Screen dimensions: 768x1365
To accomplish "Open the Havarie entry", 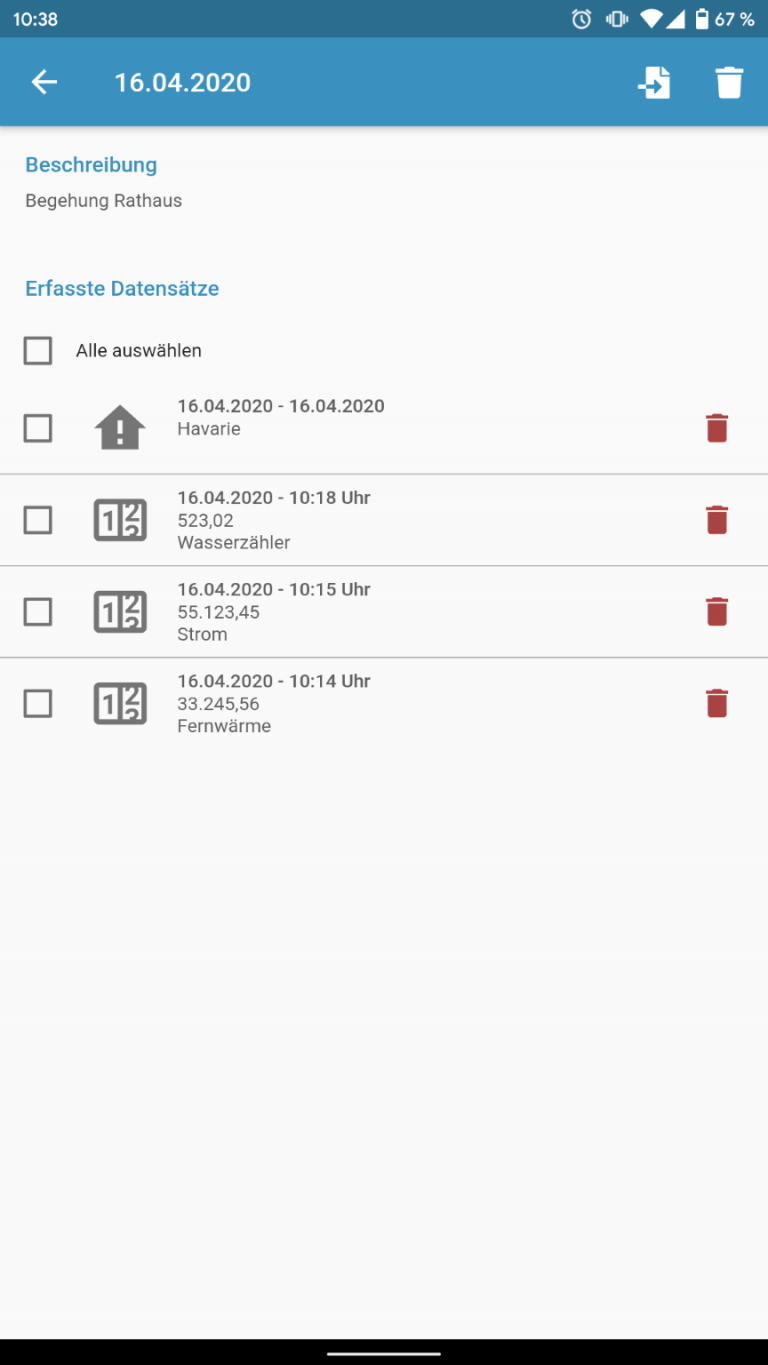I will [384, 429].
